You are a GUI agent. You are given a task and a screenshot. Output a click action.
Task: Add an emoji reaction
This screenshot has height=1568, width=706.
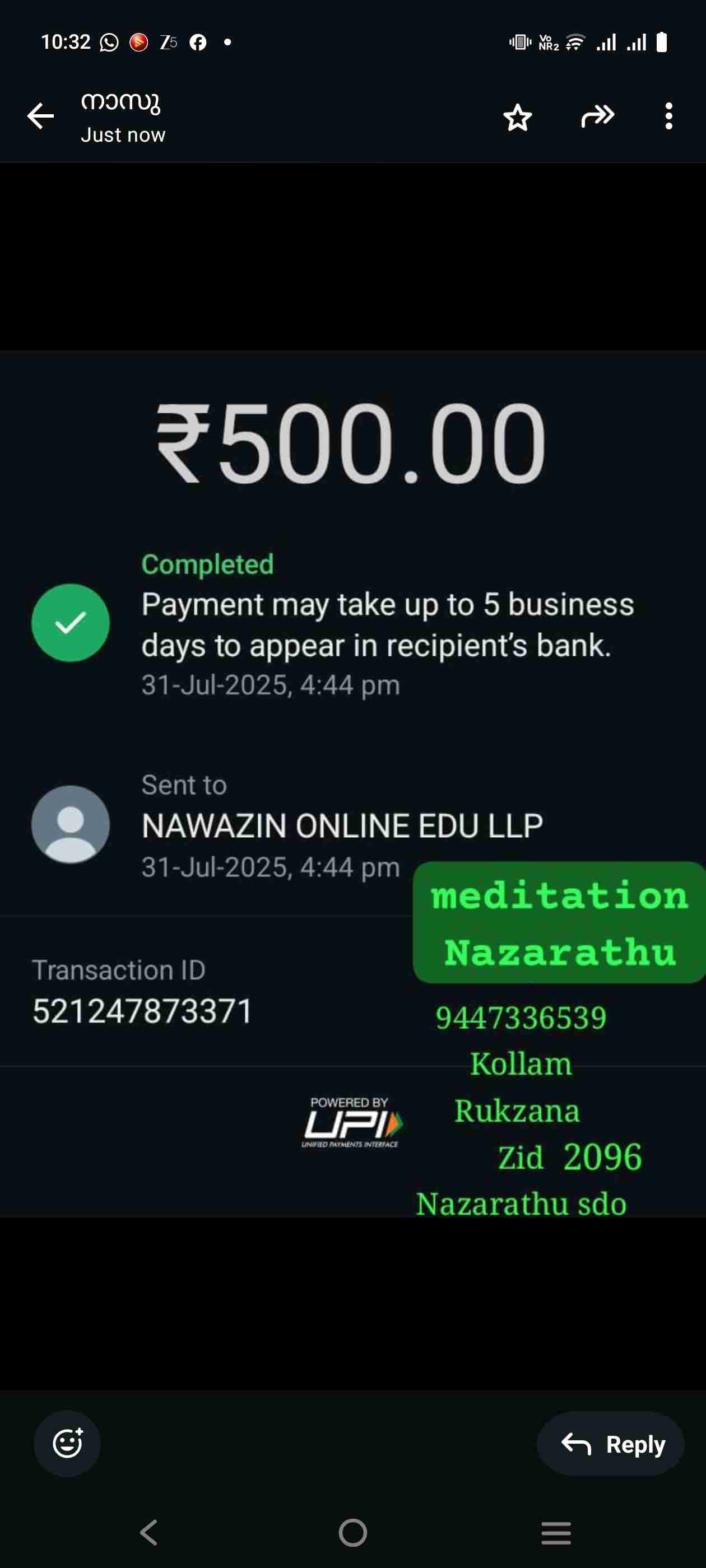coord(67,1443)
